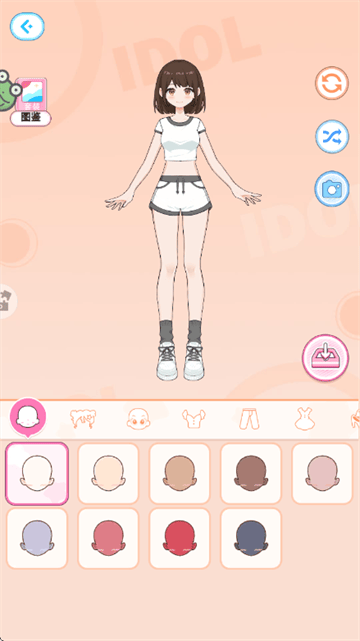360x641 pixels.
Task: Switch to the face expression category tab
Action: (139, 419)
